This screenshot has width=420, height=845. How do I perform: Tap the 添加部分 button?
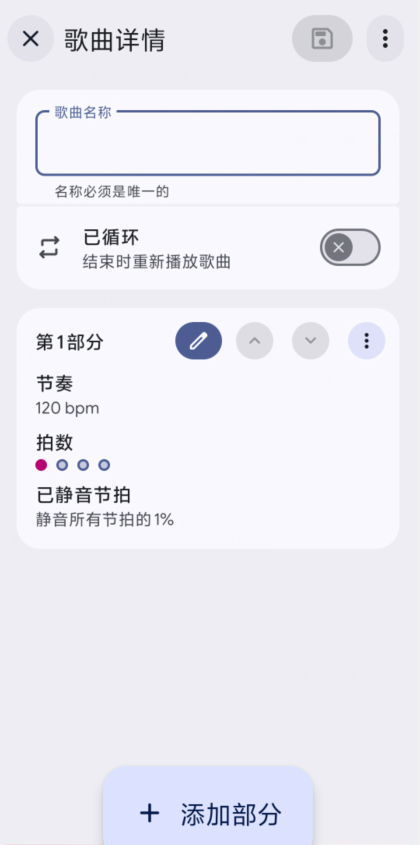[x=208, y=807]
